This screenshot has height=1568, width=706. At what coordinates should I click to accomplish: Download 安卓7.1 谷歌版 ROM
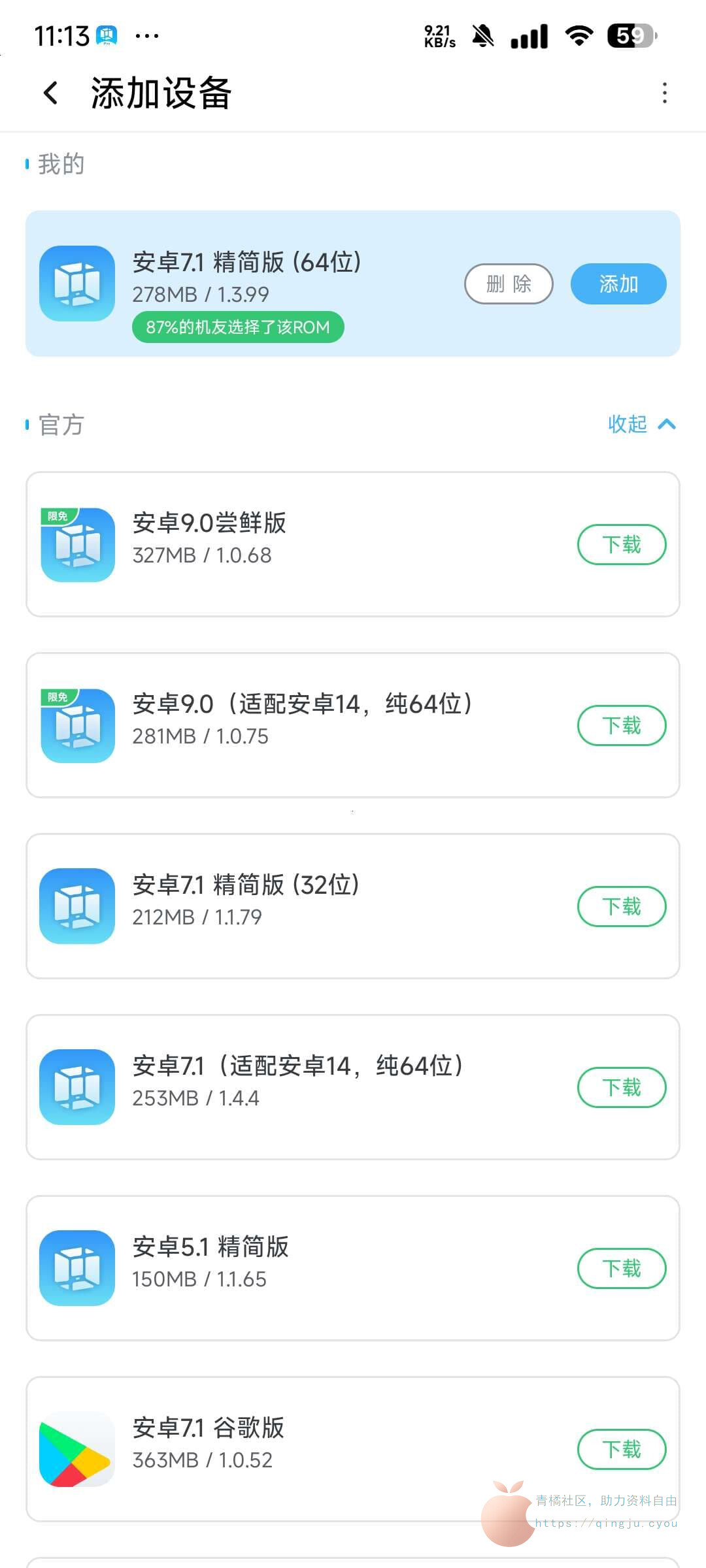(x=621, y=1449)
